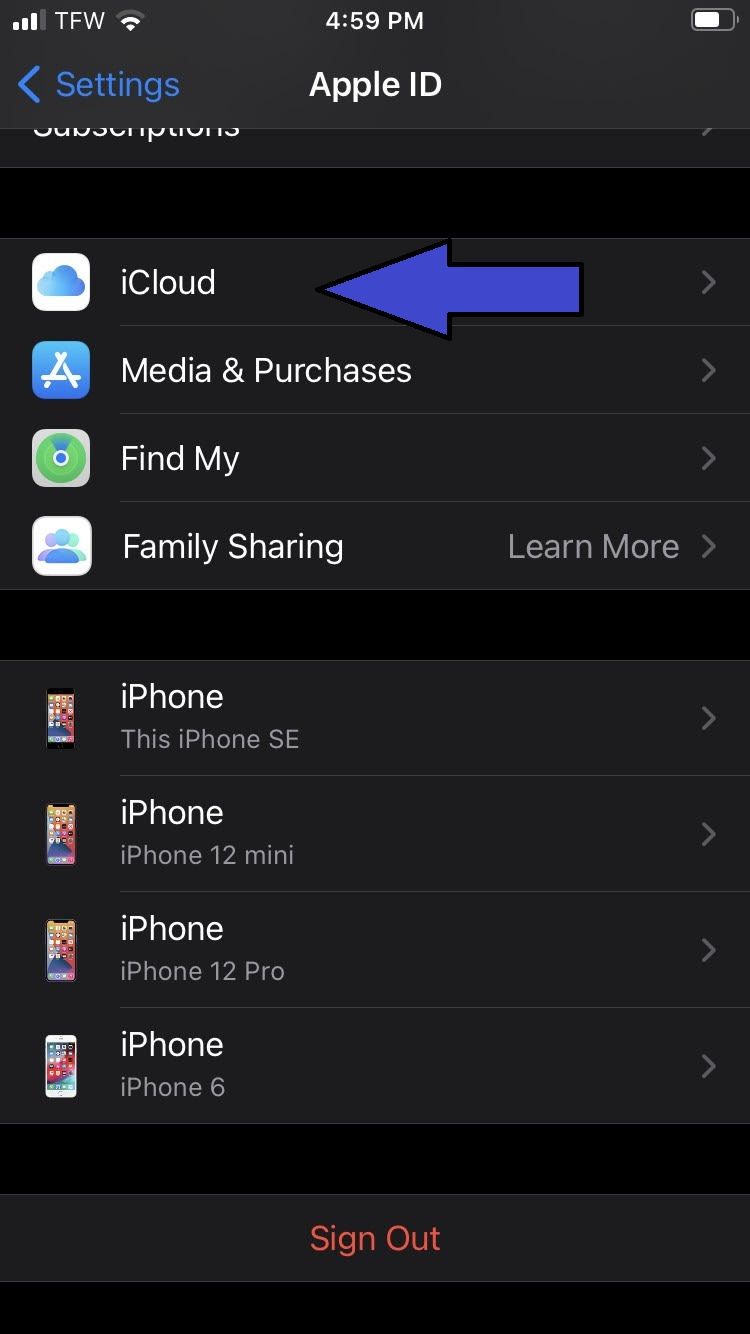Tap the iPhone SE device thumbnail icon

(x=61, y=717)
